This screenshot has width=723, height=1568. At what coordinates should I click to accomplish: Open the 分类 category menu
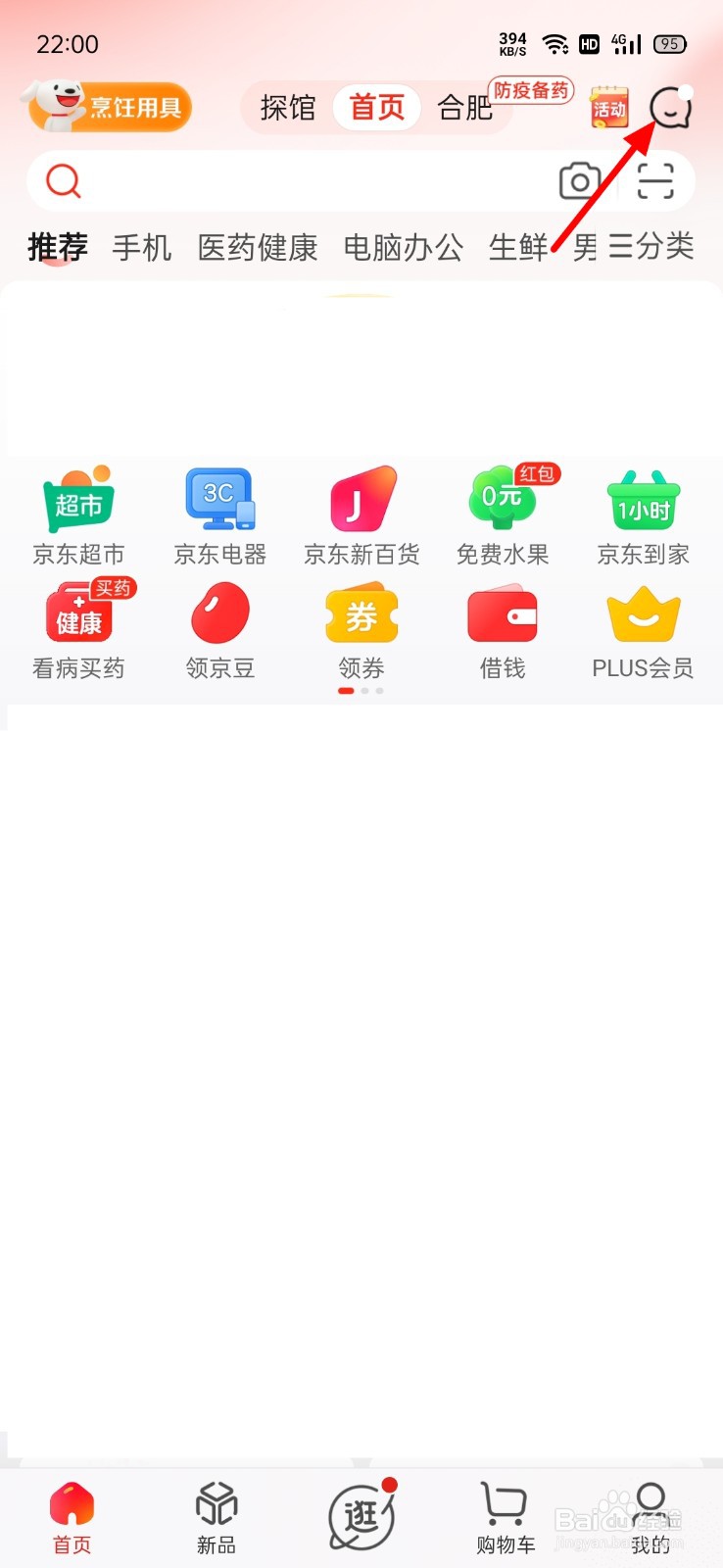651,246
